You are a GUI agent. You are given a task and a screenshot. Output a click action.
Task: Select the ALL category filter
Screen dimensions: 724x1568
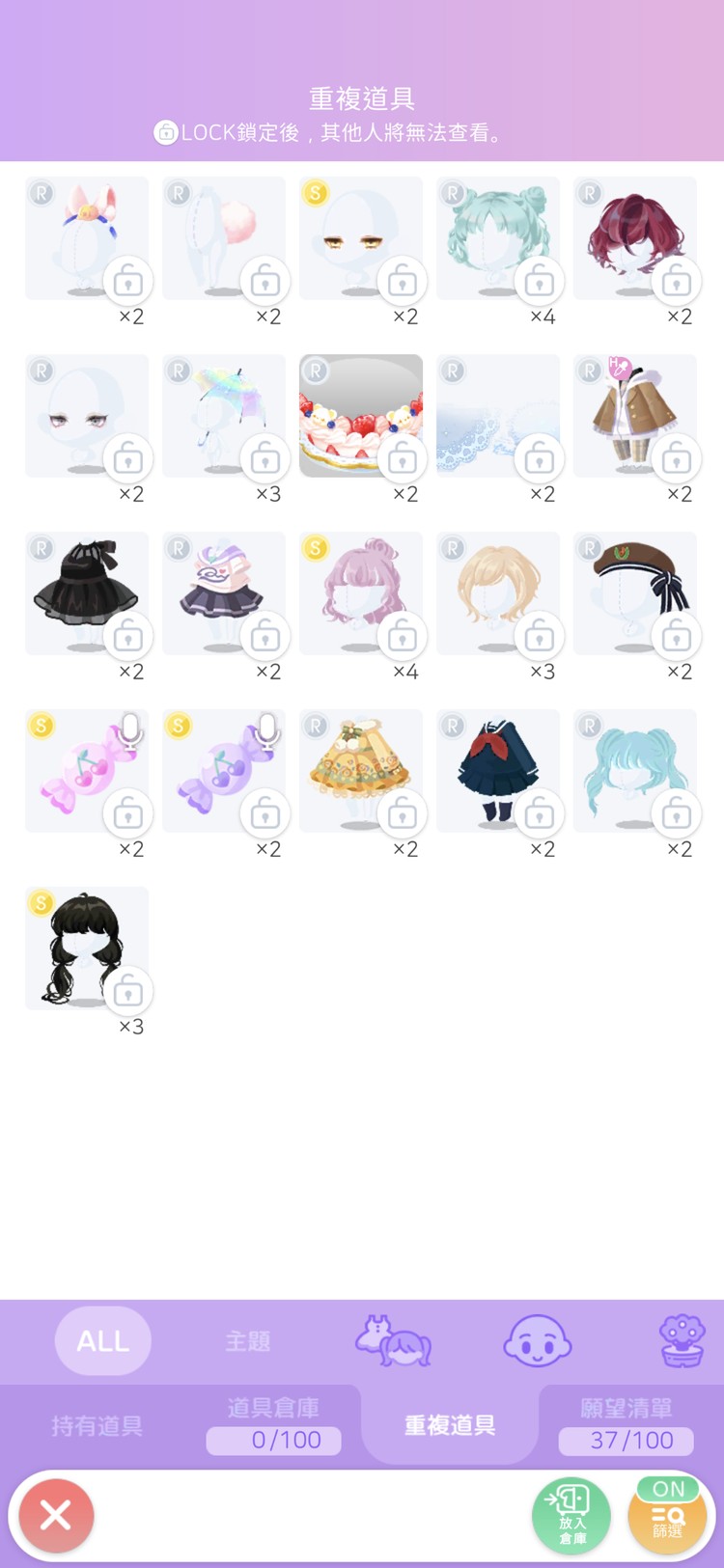pyautogui.click(x=102, y=1340)
